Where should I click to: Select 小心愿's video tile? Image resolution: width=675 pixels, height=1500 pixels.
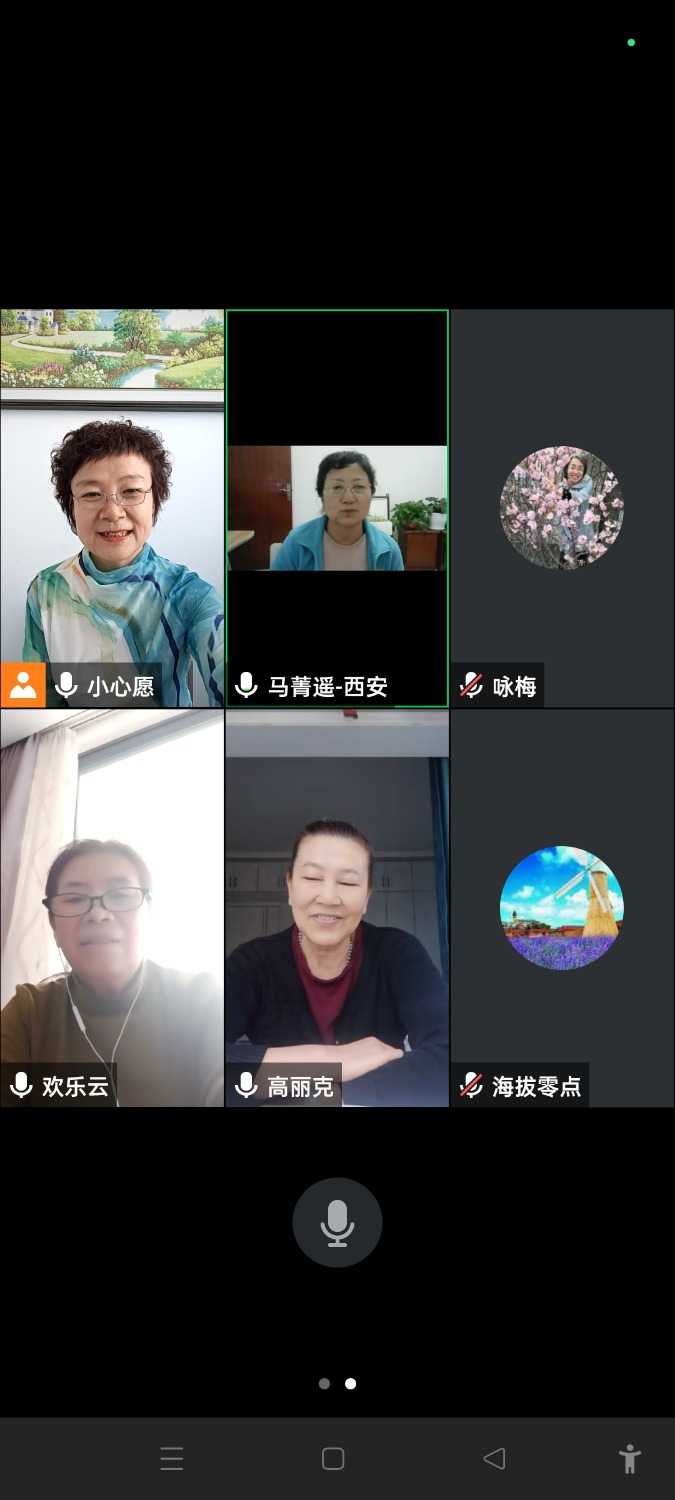click(112, 508)
